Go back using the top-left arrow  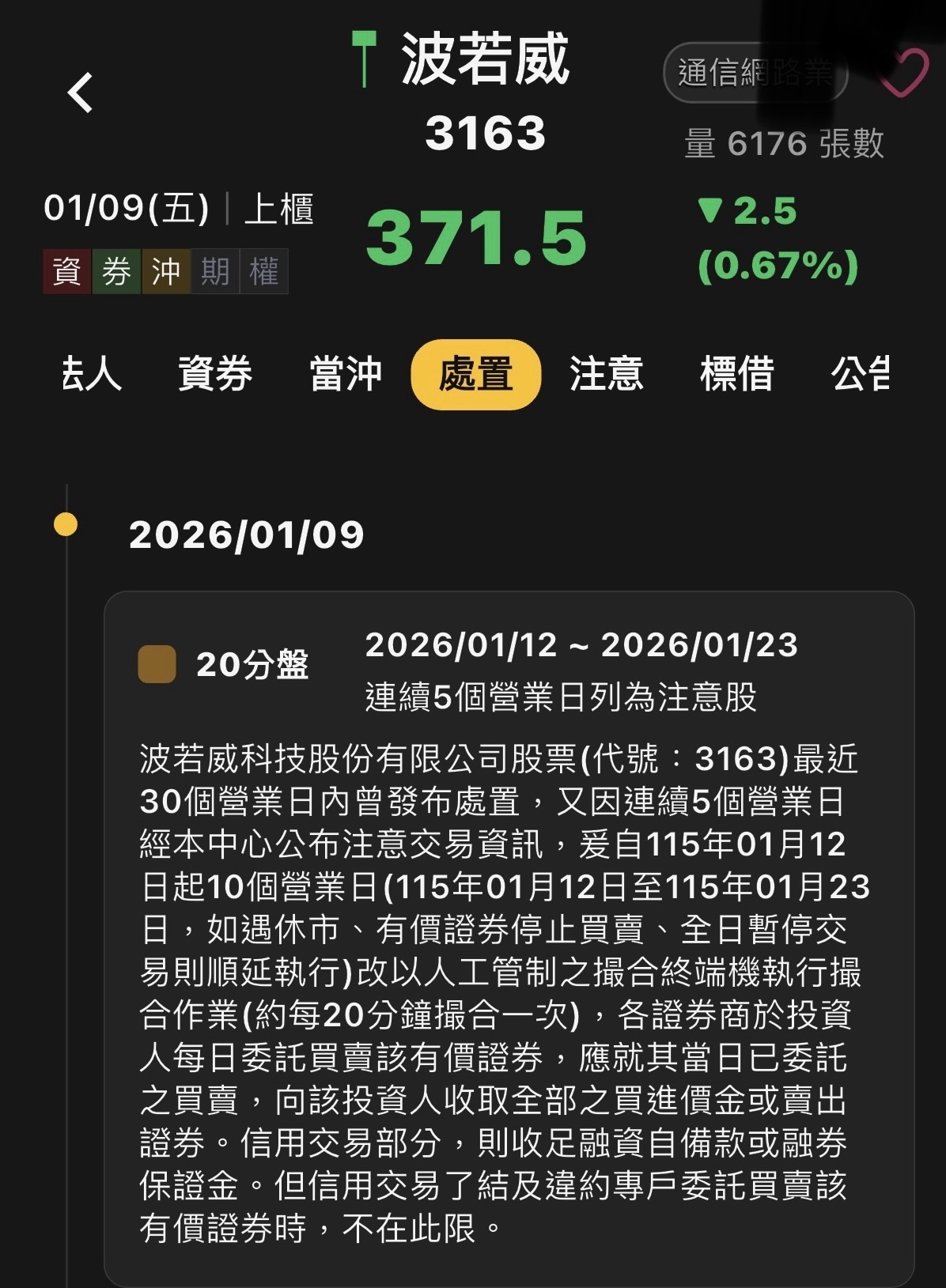tap(81, 93)
